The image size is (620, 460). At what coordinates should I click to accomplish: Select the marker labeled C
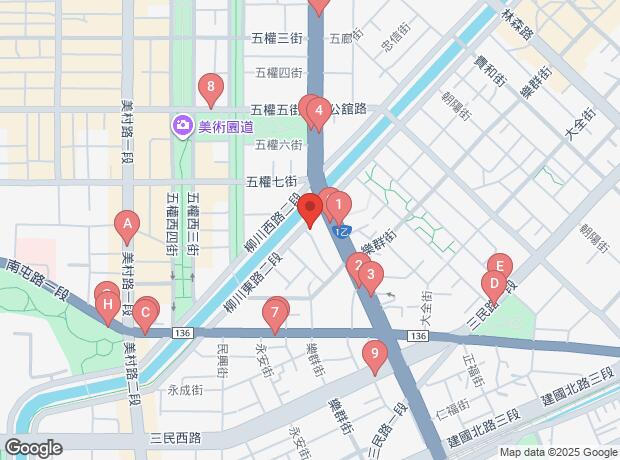coord(145,313)
